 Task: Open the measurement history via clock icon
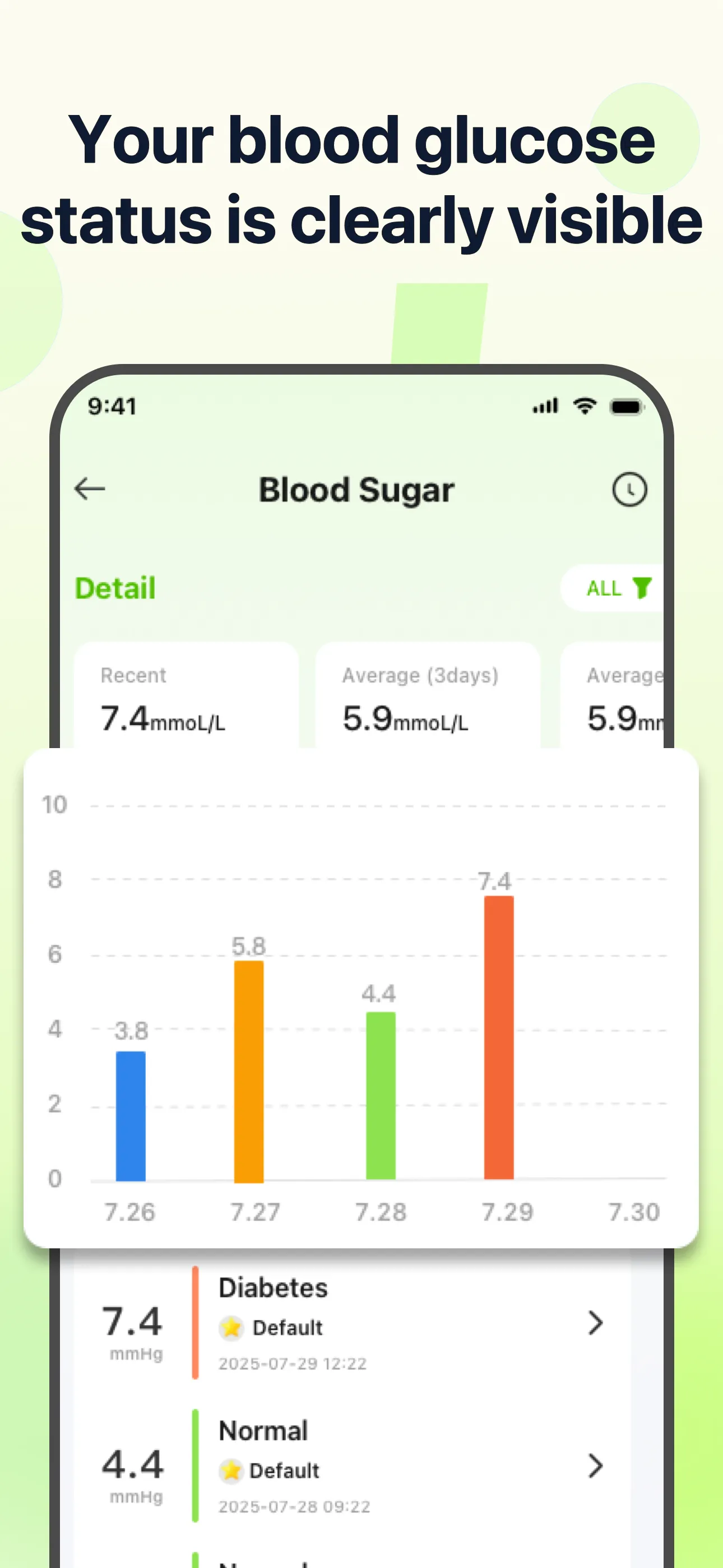click(630, 489)
